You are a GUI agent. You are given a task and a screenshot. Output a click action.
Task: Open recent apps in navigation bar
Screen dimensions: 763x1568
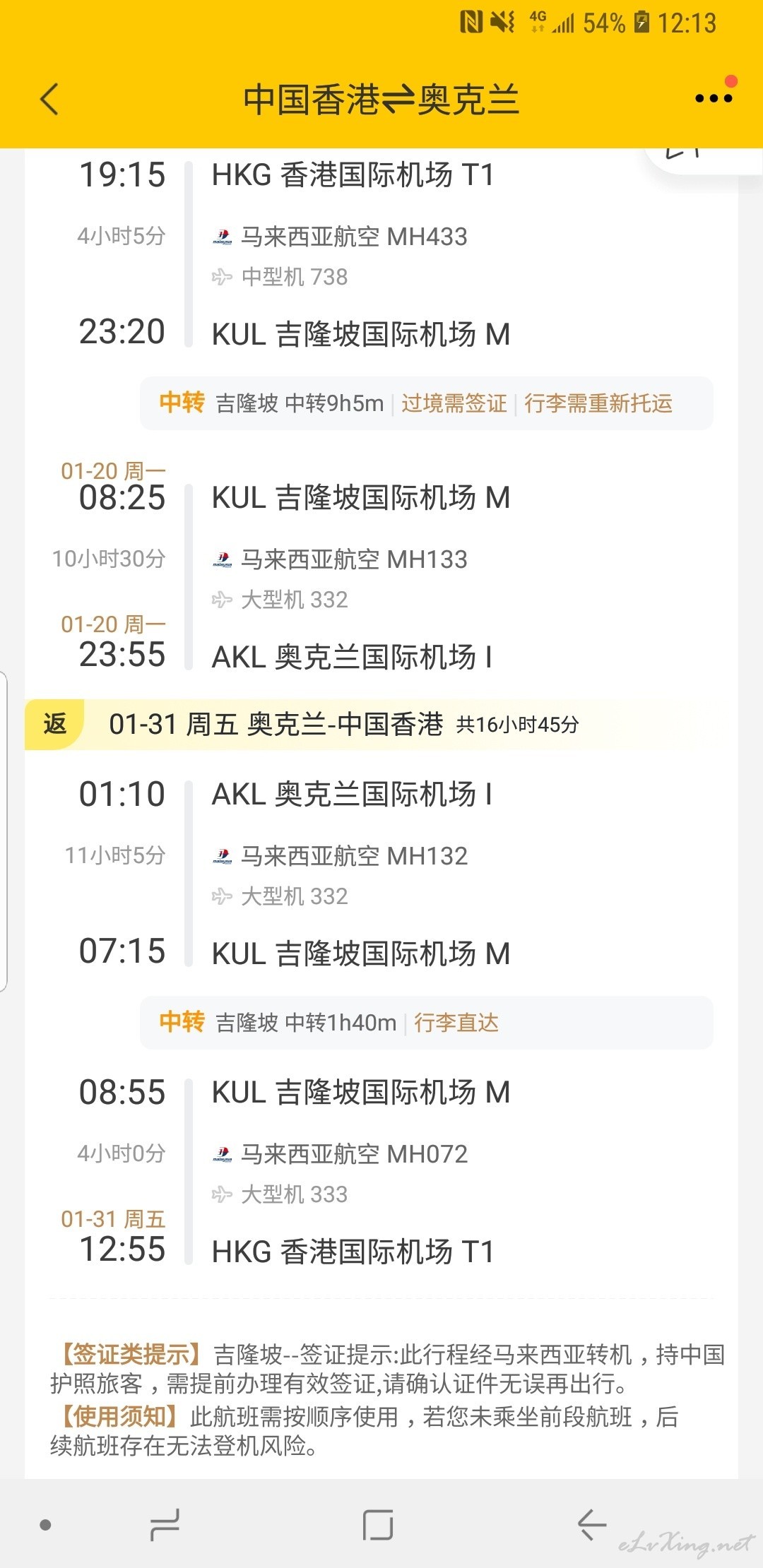pyautogui.click(x=165, y=1525)
